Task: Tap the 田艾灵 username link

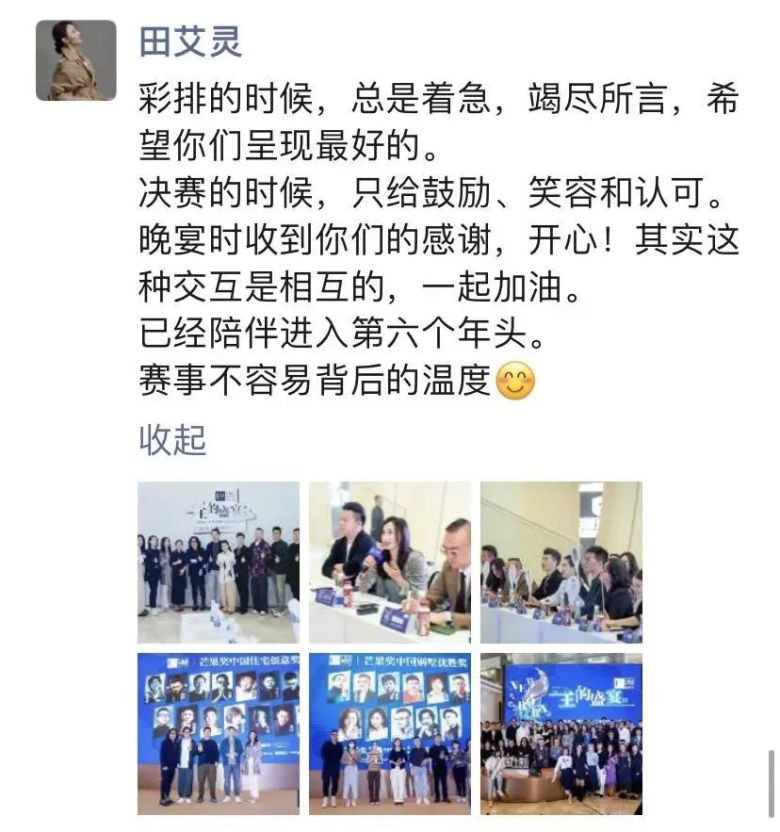Action: (x=191, y=42)
